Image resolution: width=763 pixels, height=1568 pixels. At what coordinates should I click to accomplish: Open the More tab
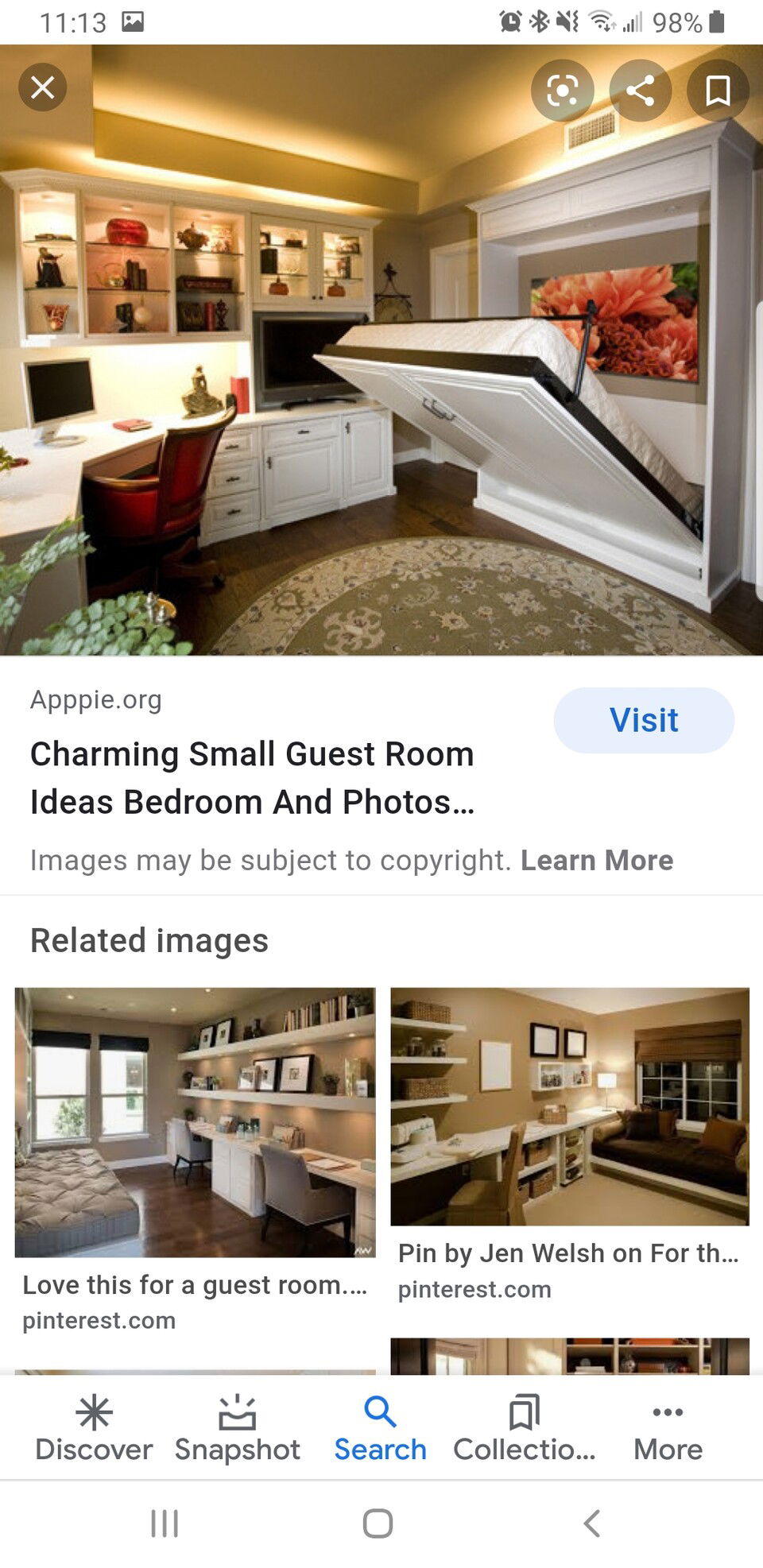pyautogui.click(x=668, y=1428)
